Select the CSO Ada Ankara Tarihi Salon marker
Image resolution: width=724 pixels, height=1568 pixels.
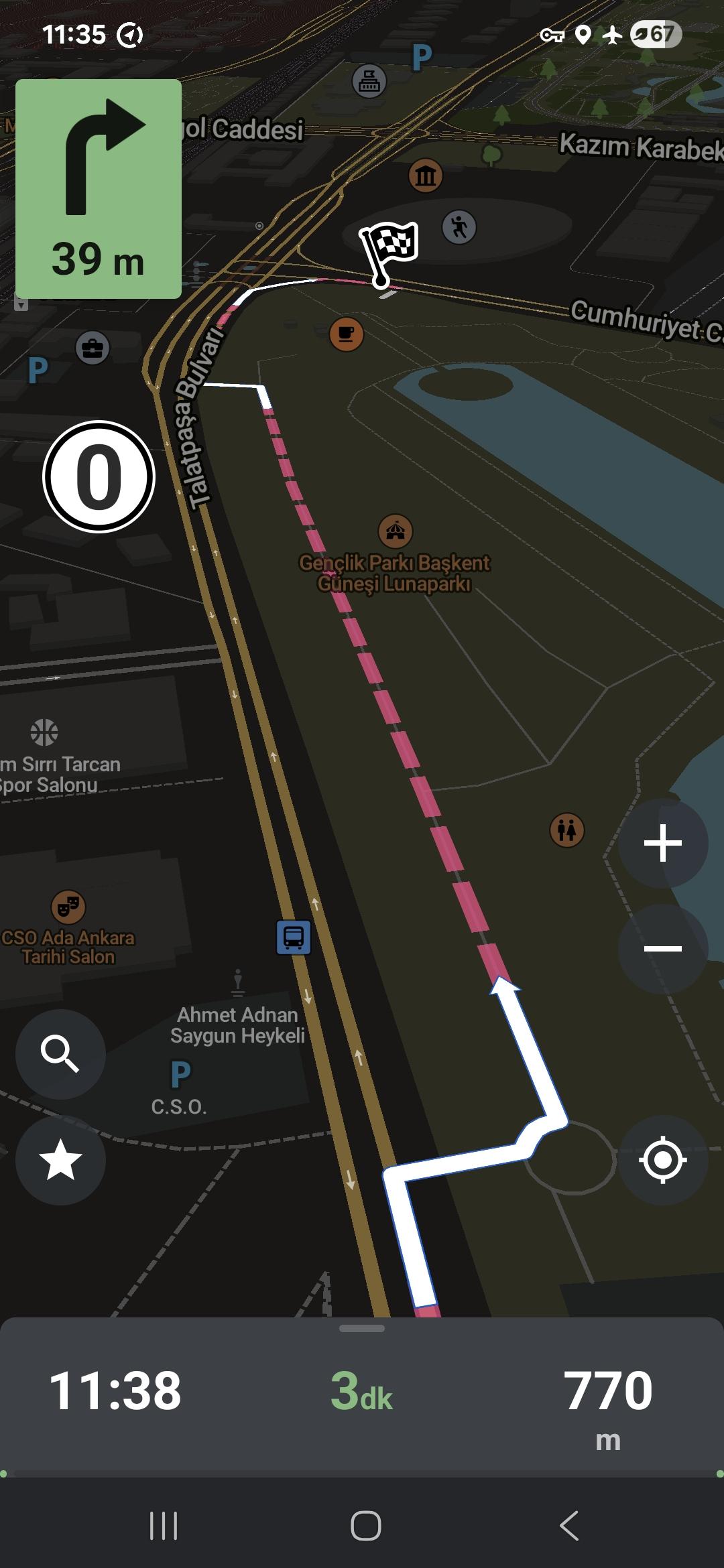point(68,907)
